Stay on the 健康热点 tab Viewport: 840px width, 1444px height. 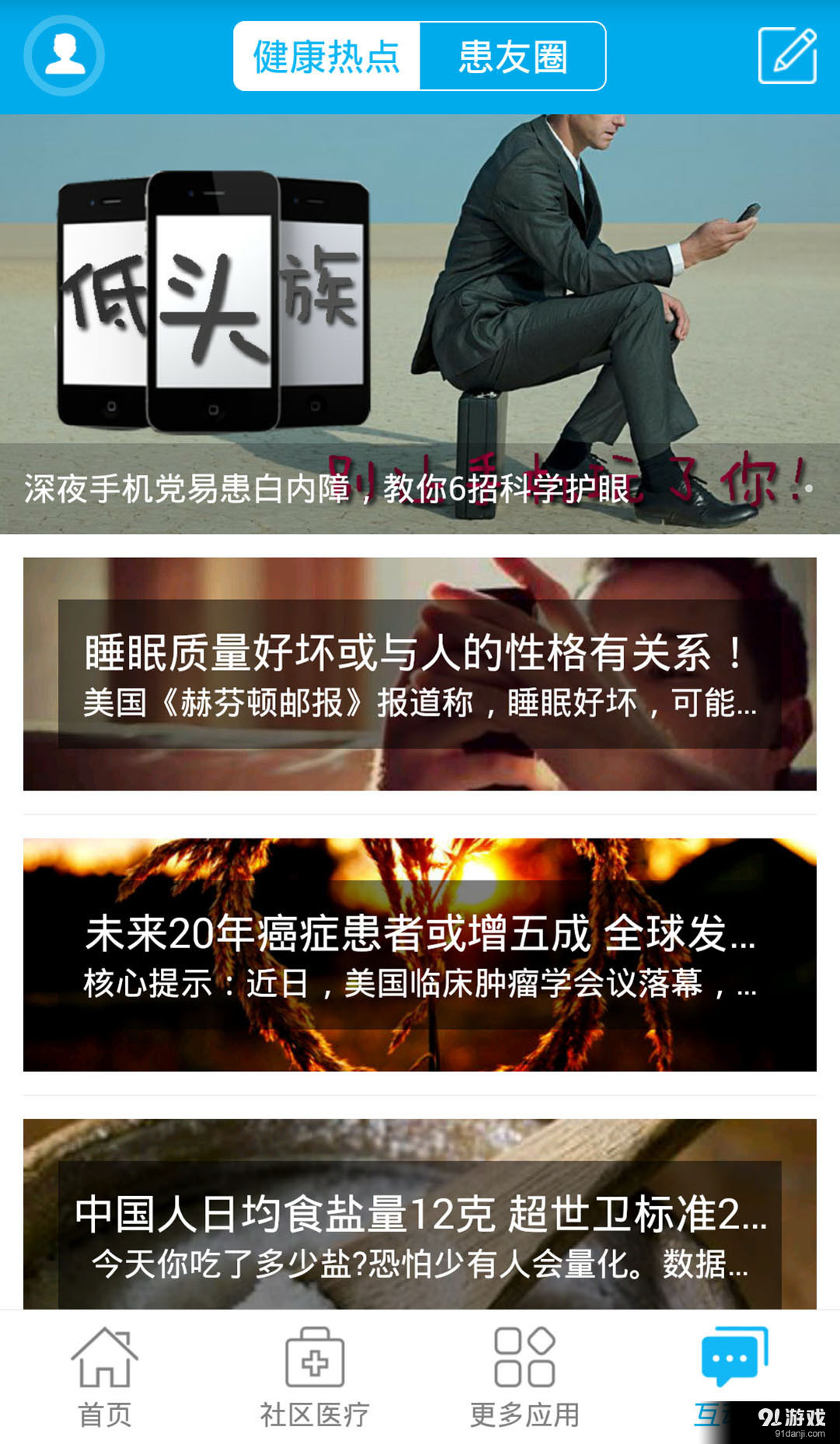click(x=325, y=56)
